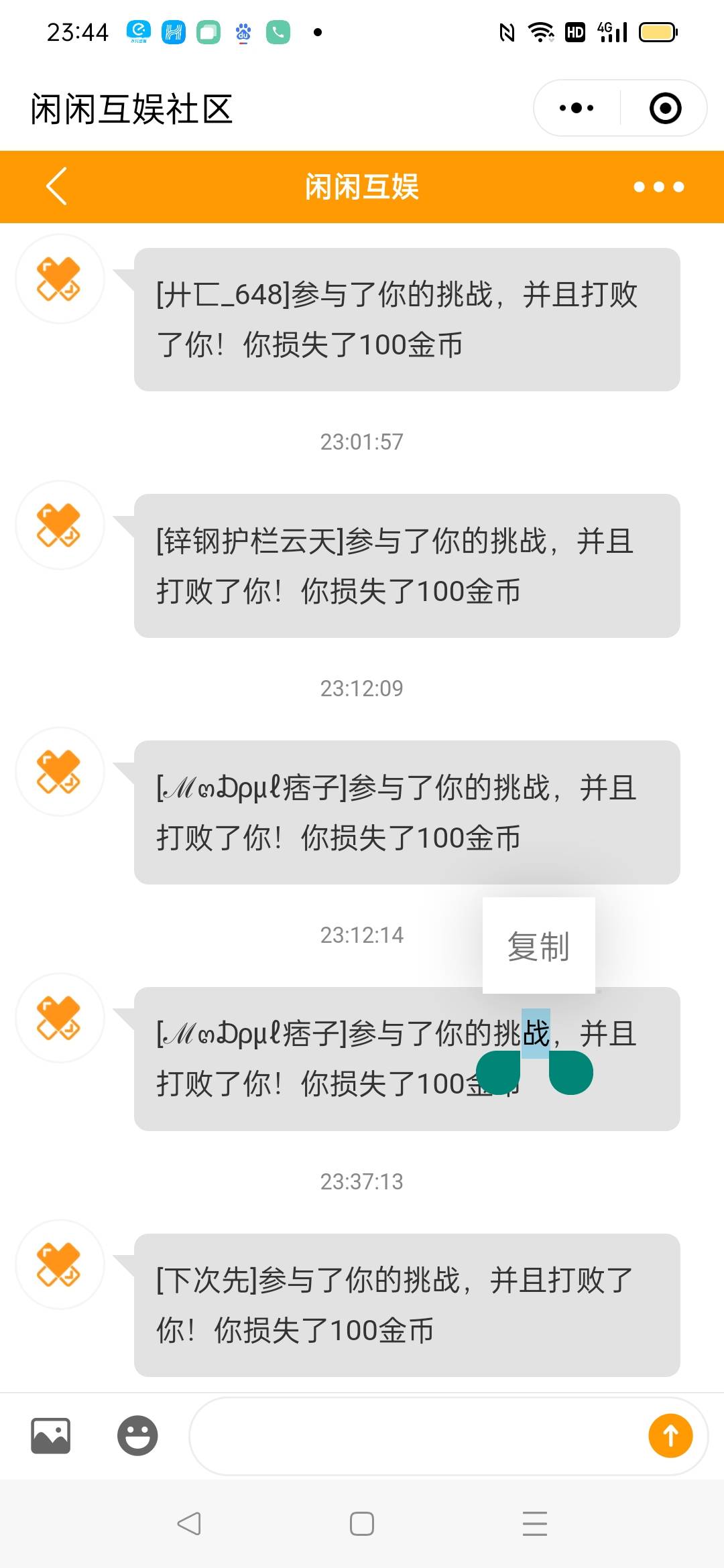Viewport: 724px width, 1568px height.
Task: Open the system recent apps view
Action: [x=534, y=1524]
